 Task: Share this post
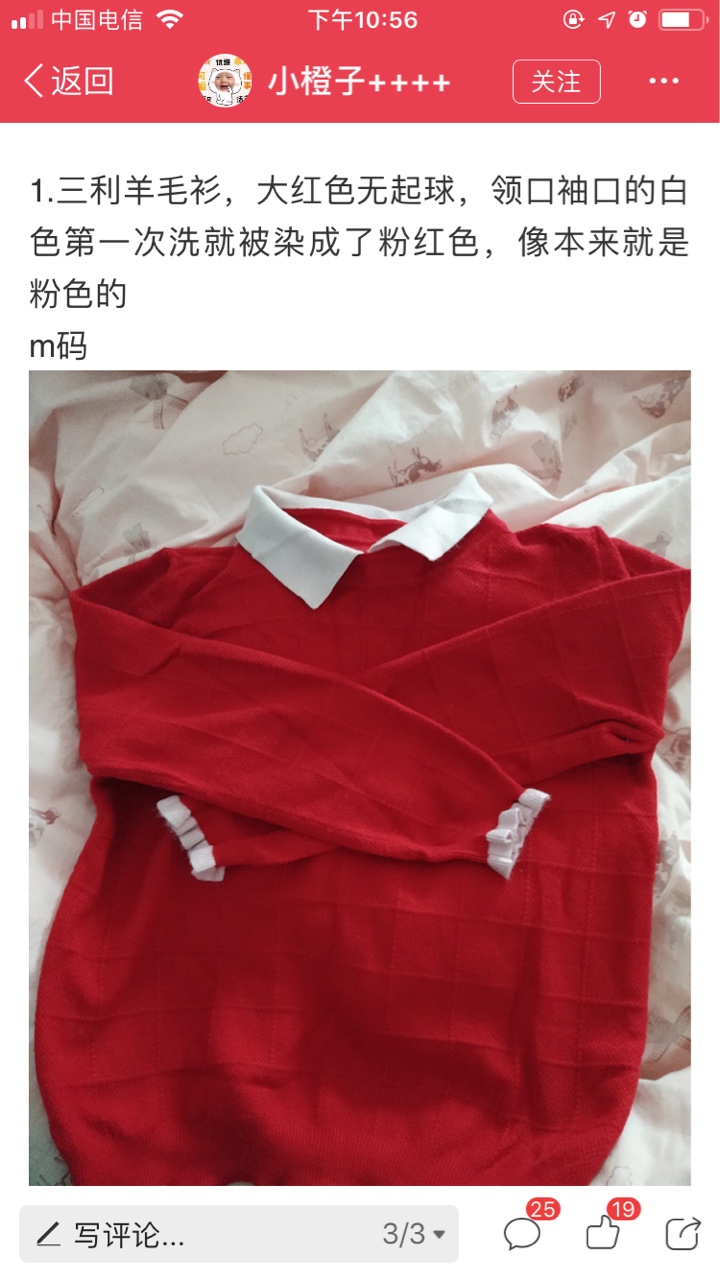pyautogui.click(x=683, y=1233)
